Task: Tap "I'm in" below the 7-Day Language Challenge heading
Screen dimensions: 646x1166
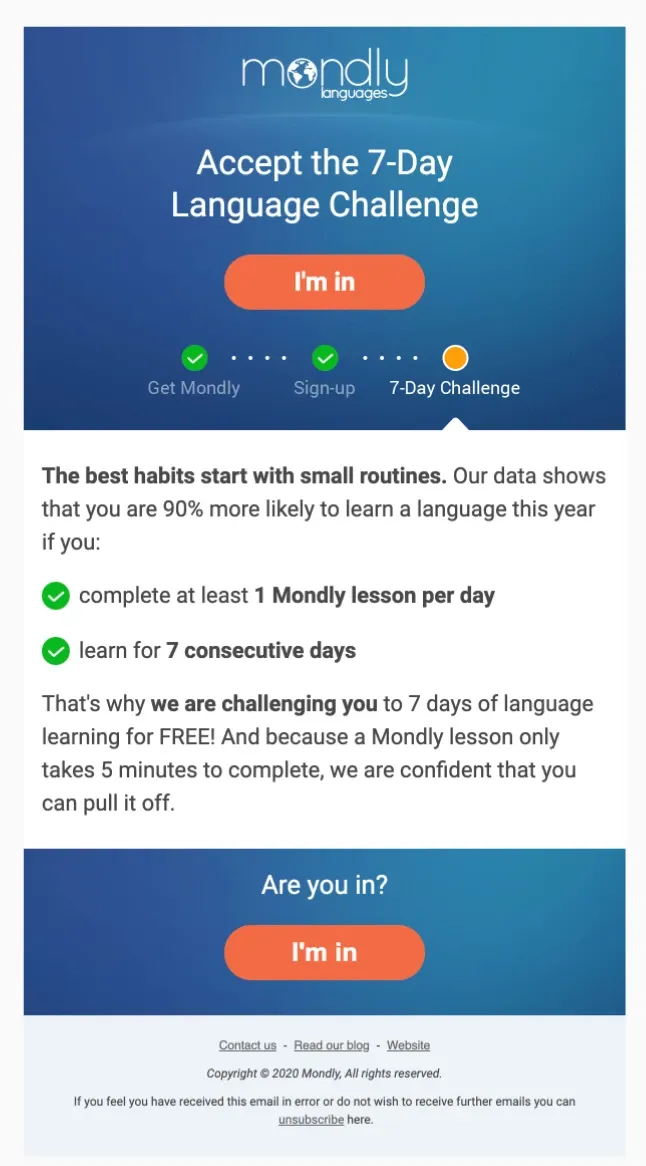Action: click(324, 282)
